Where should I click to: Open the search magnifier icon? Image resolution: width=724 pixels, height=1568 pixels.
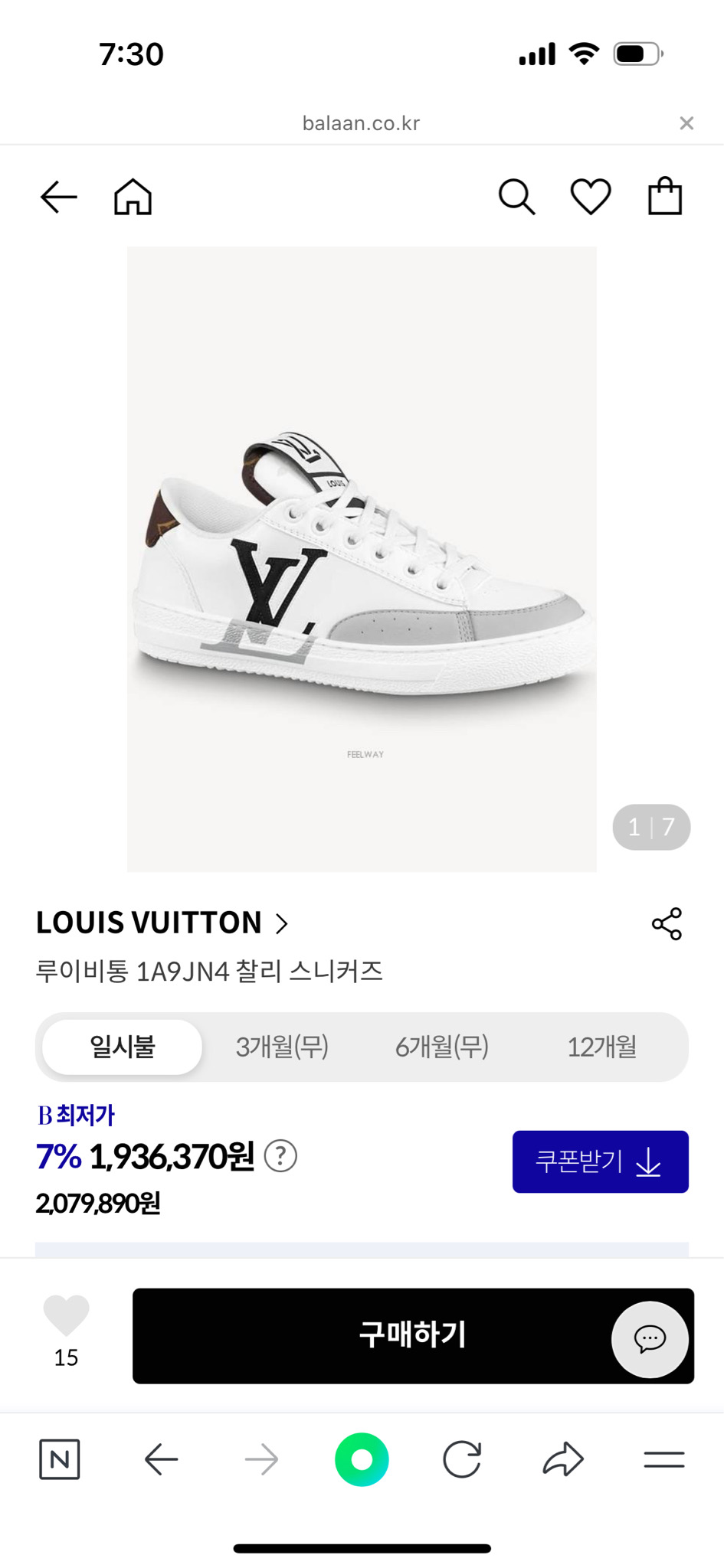coord(516,197)
